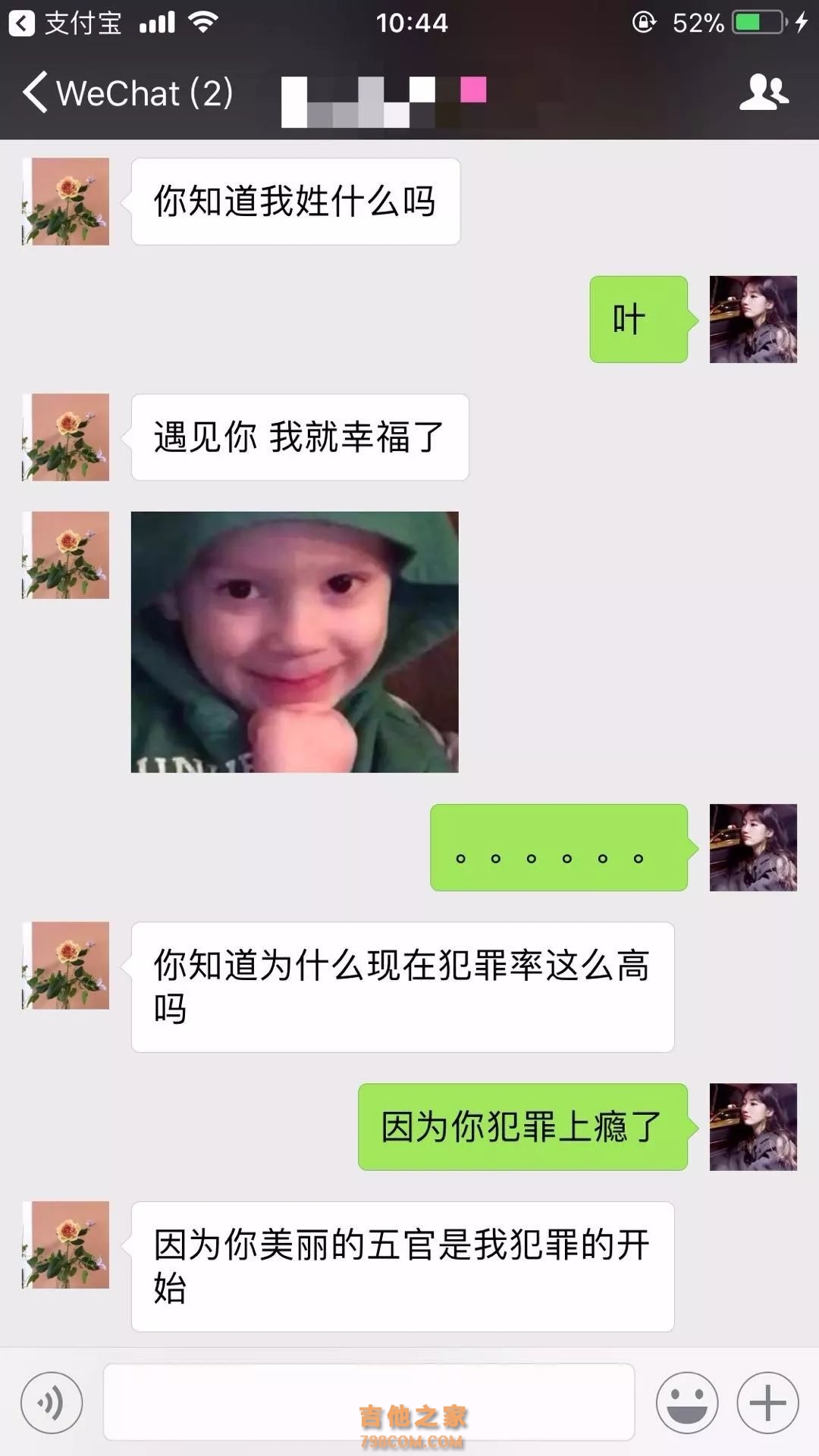The height and width of the screenshot is (1456, 819).
Task: Open the child in green hoodie image
Action: 294,642
